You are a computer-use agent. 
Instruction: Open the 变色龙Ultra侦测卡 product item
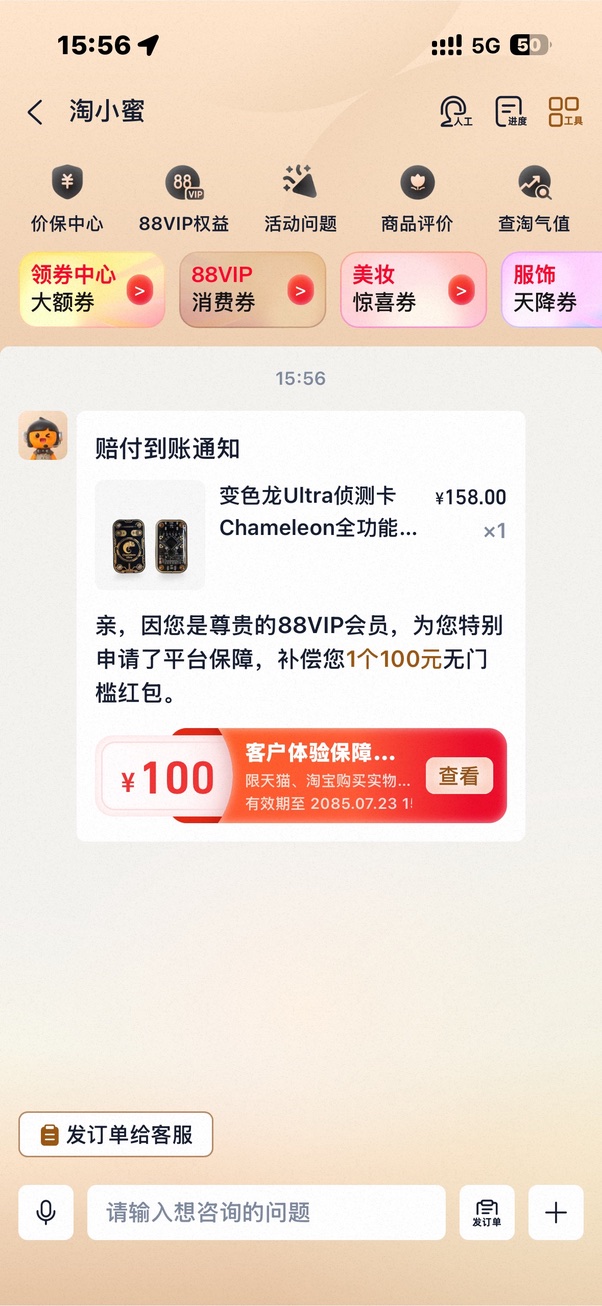(300, 533)
